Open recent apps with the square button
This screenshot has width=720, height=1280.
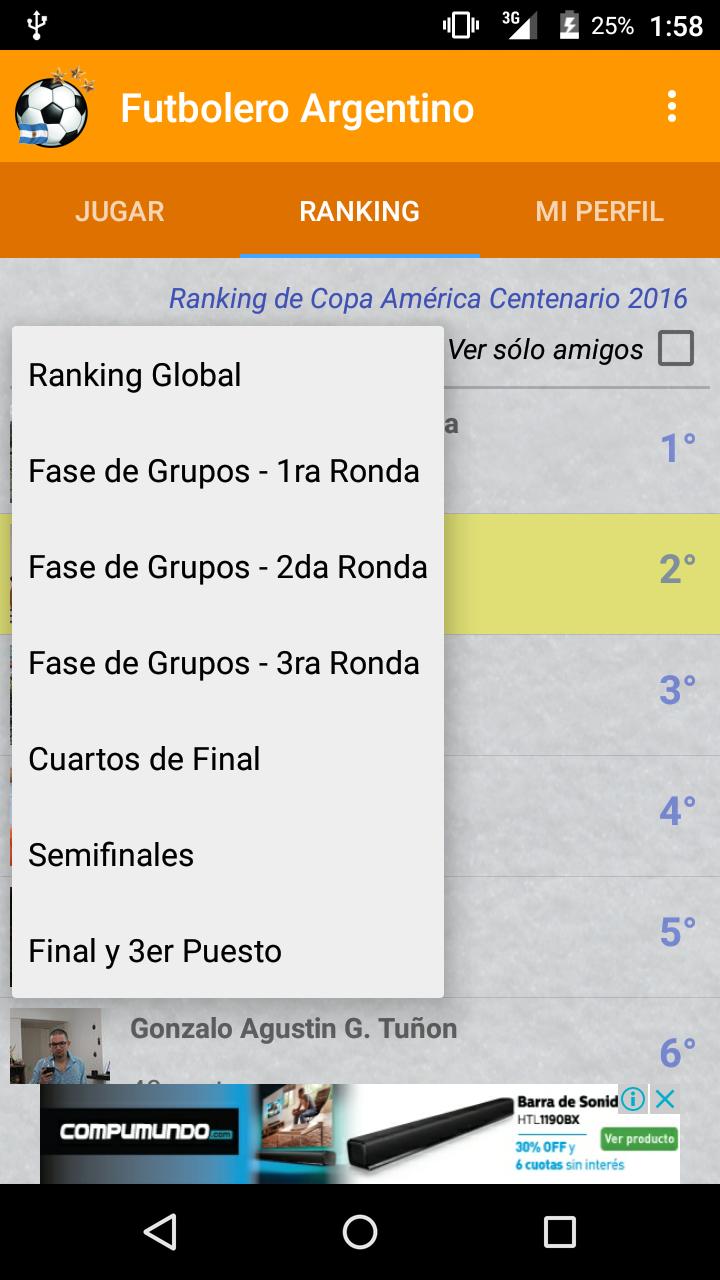(558, 1235)
